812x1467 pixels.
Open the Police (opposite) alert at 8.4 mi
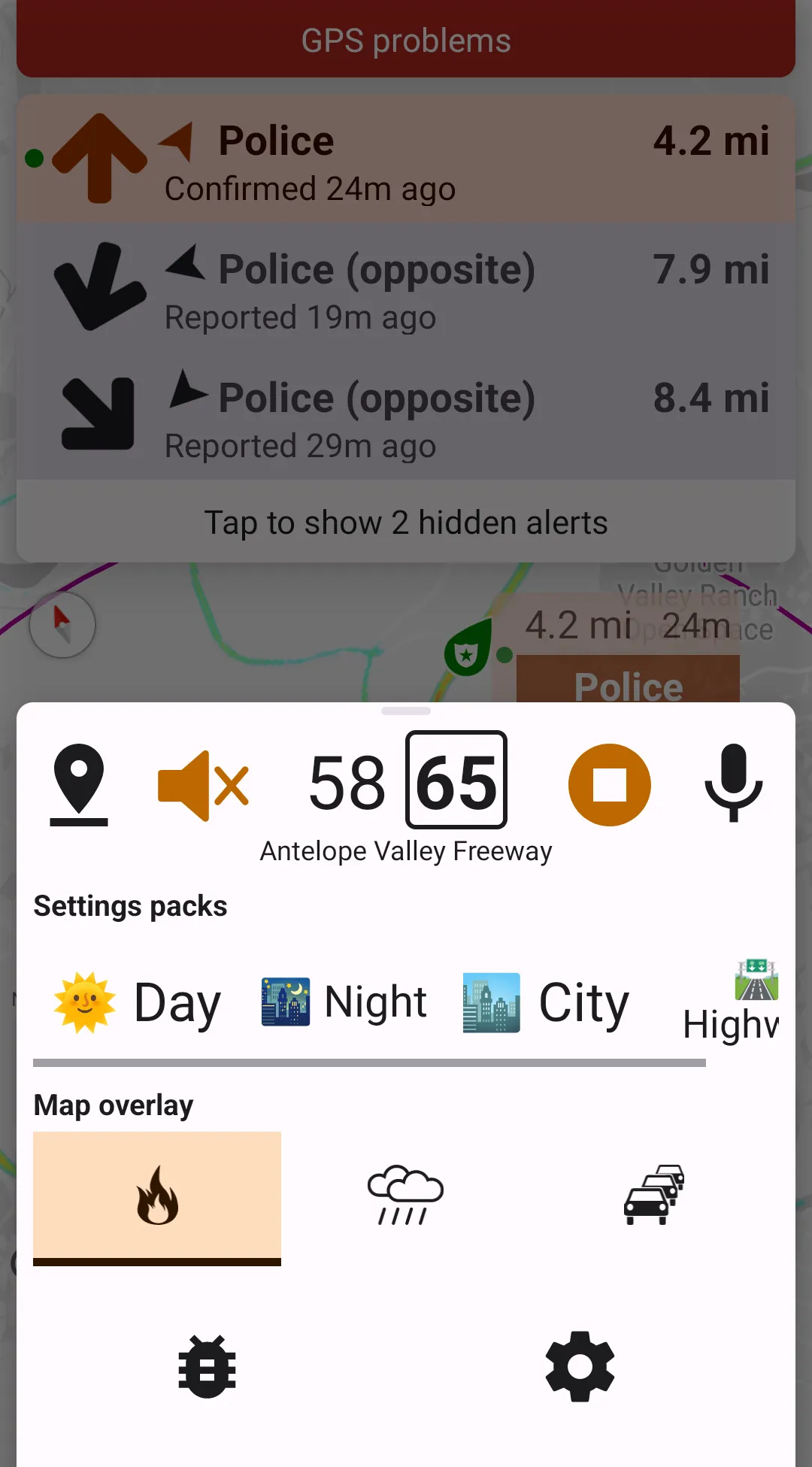click(406, 417)
